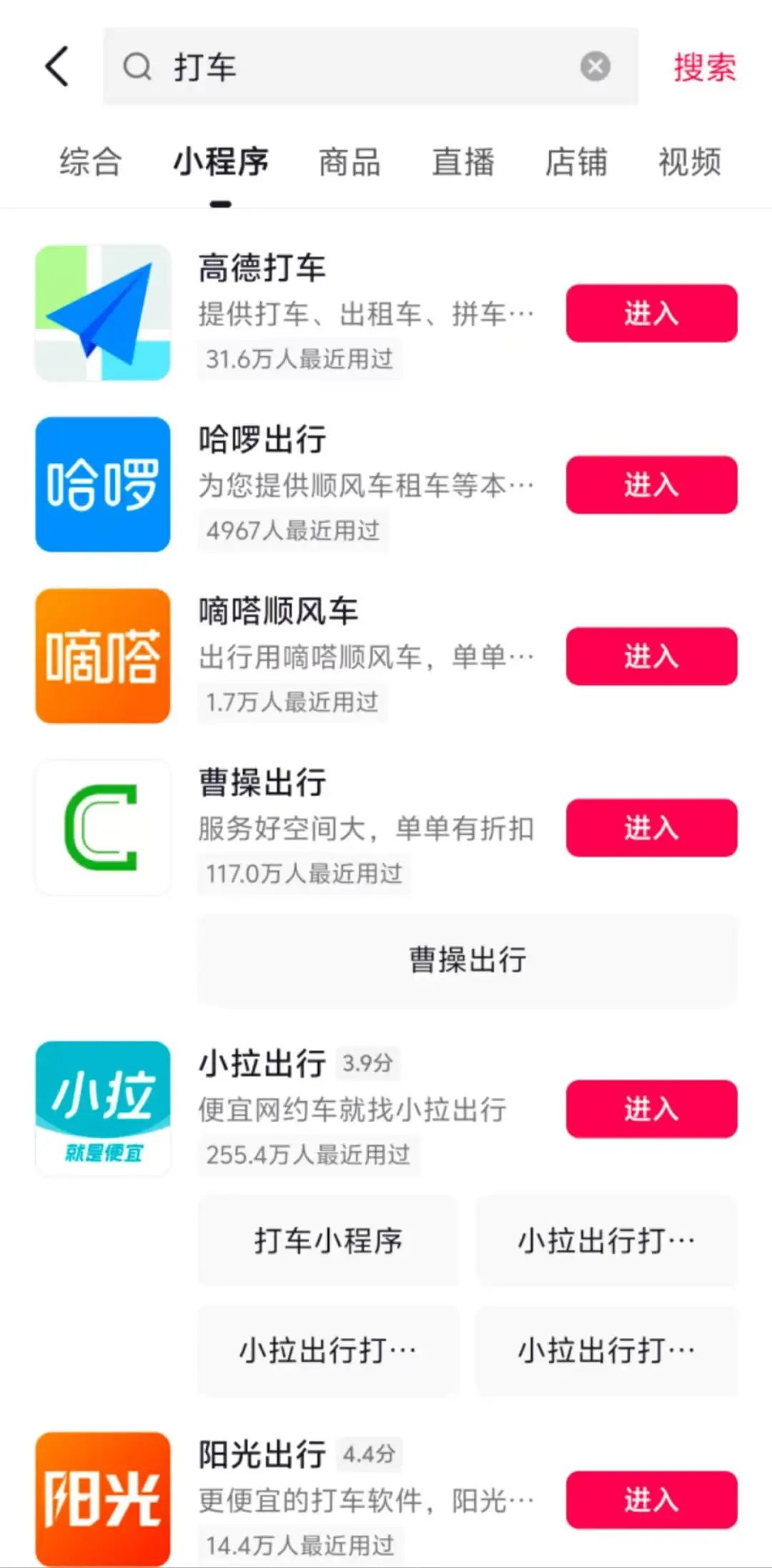Tap 进入 next to 高德打车
This screenshot has height=1568, width=772.
(650, 312)
